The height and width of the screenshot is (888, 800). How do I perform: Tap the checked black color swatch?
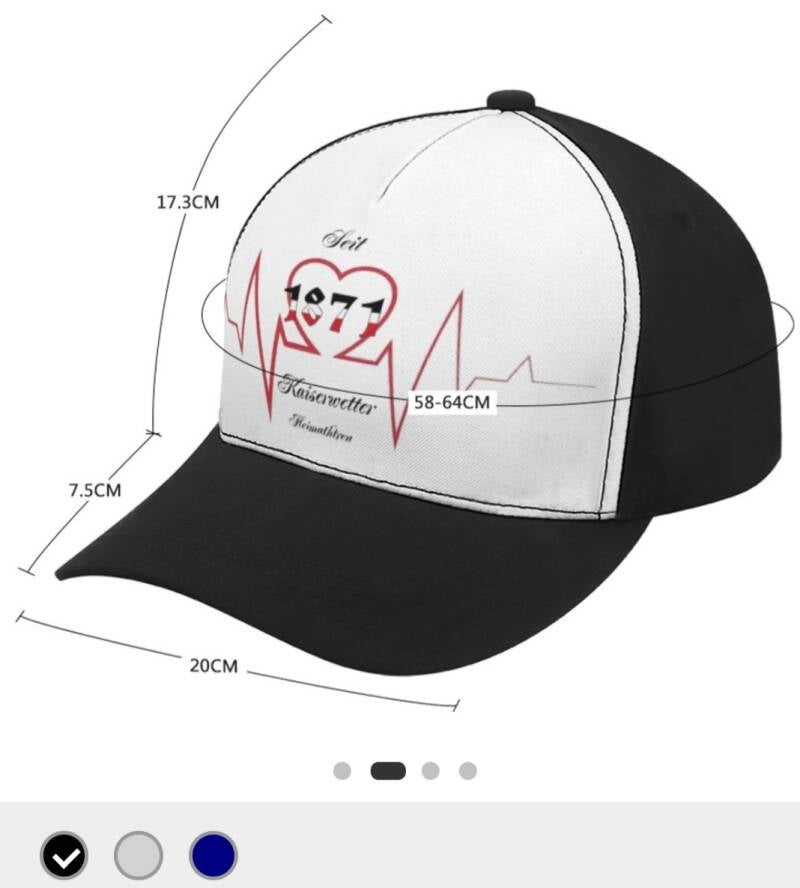click(x=64, y=856)
